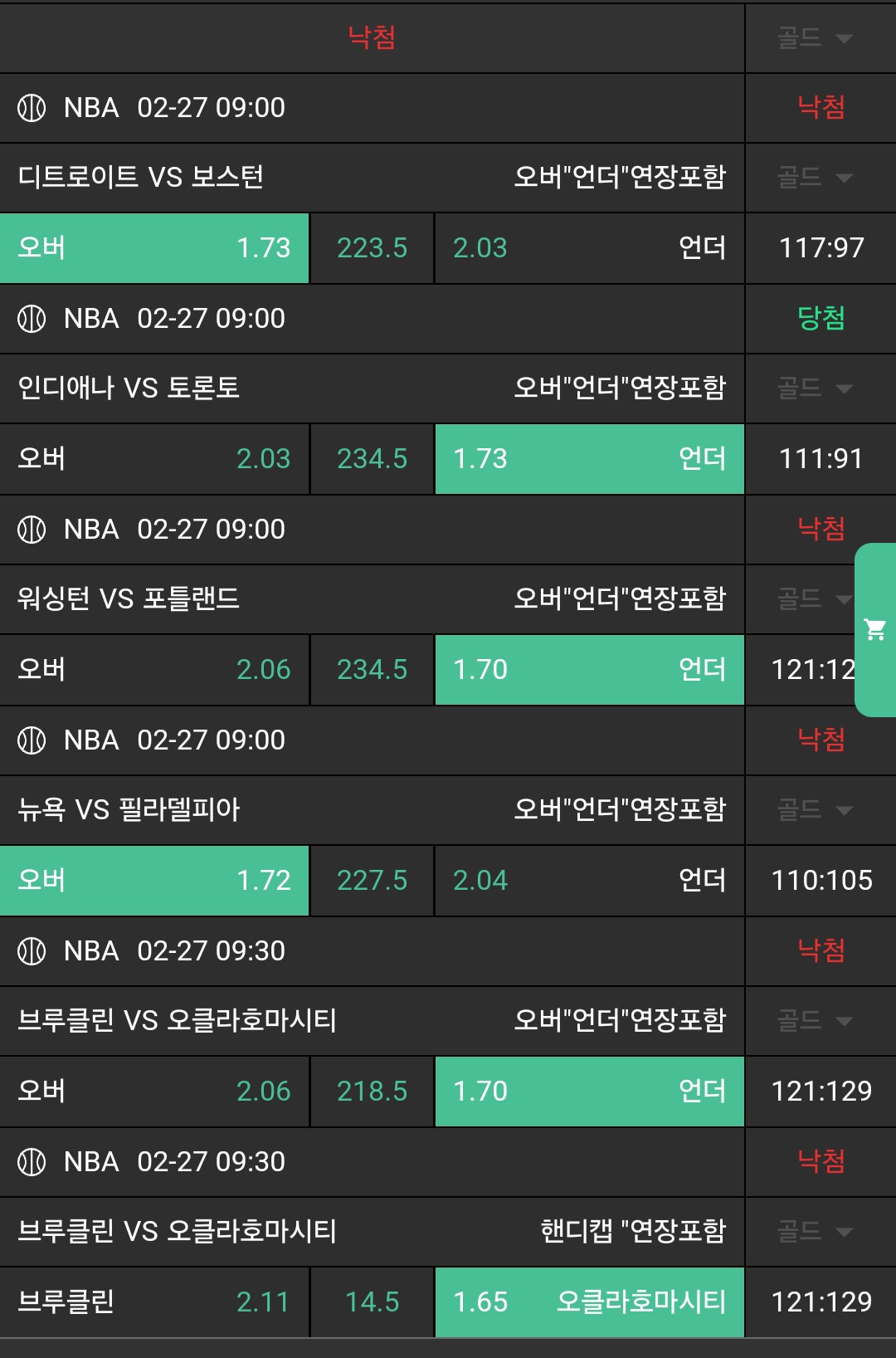This screenshot has height=1358, width=896.
Task: Open 골드 dropdown on the 핸디캡 브루클린 row
Action: (815, 1231)
